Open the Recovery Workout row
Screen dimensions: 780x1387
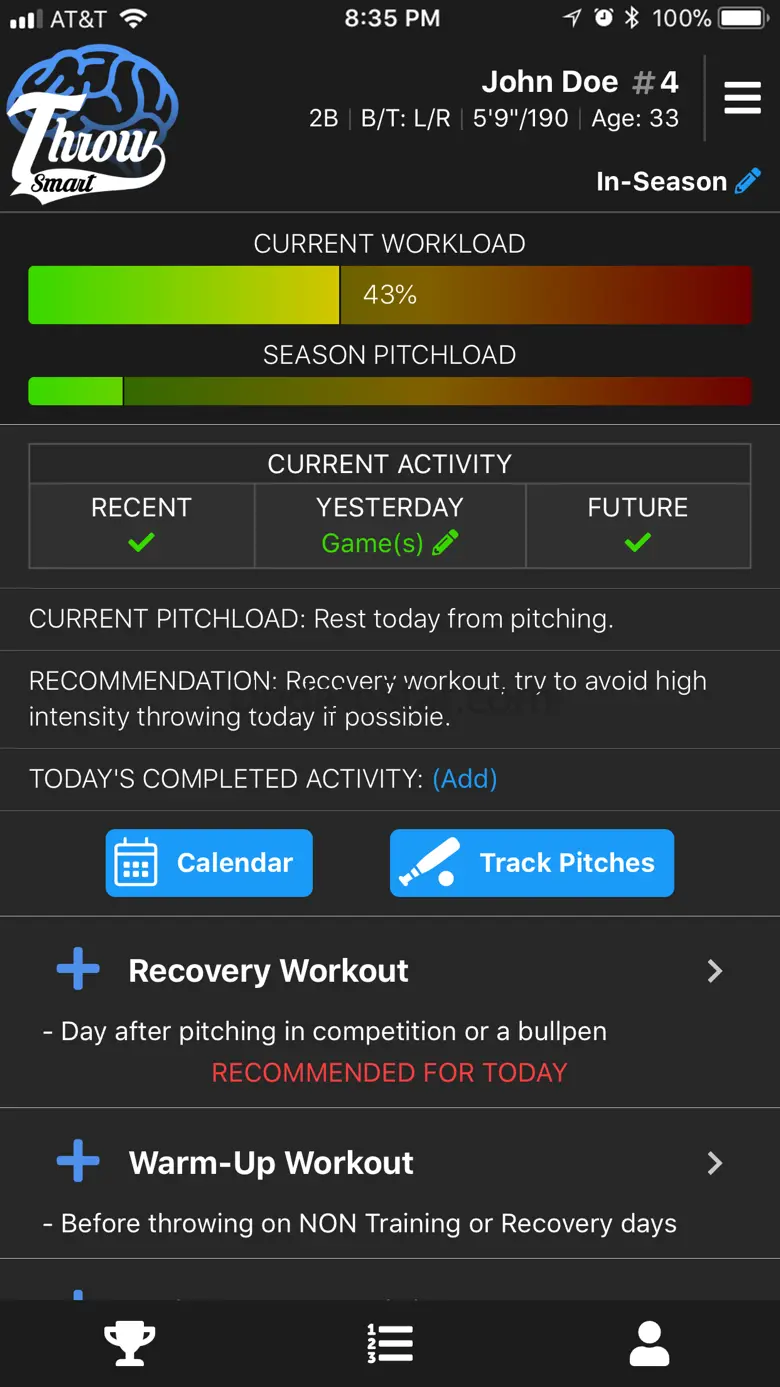tap(390, 971)
